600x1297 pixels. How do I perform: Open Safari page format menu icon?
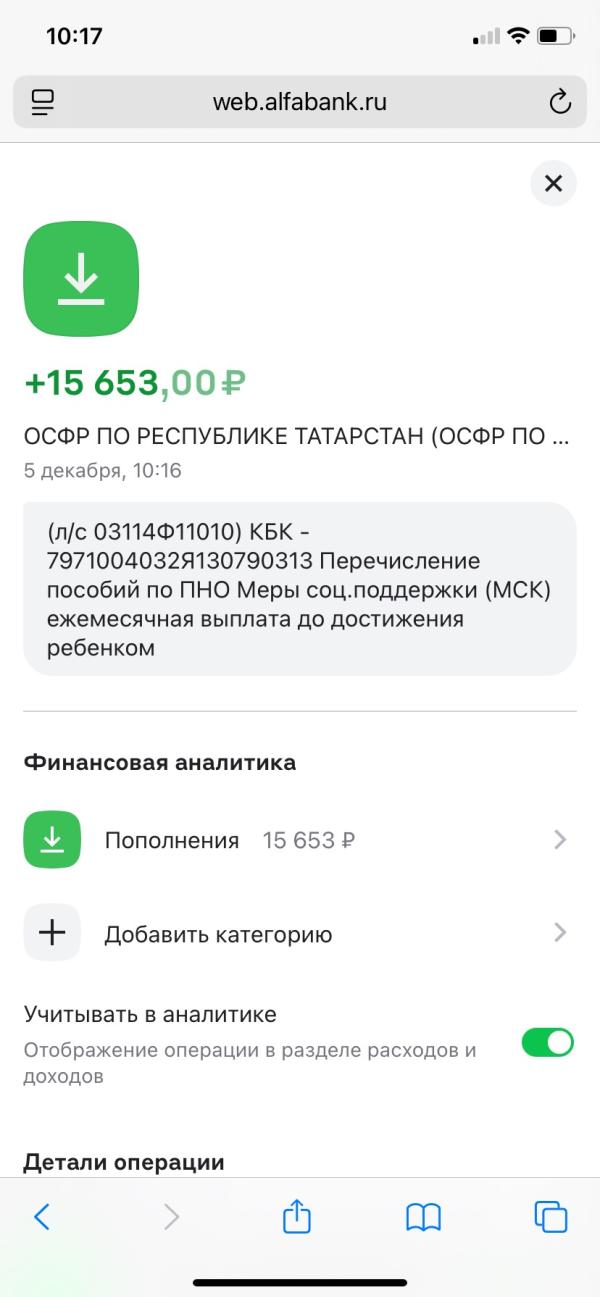point(43,101)
